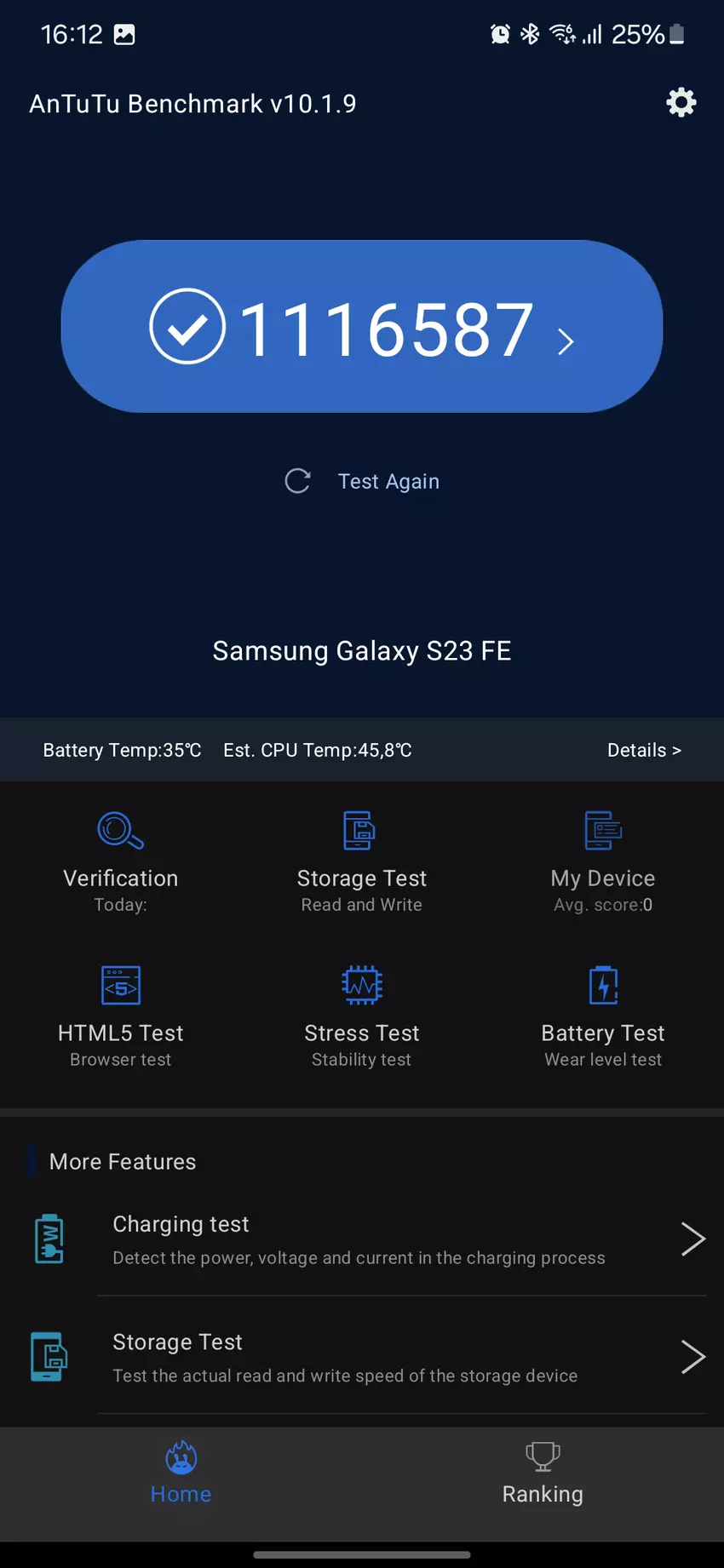
Task: Launch the HTML5 browser test
Action: coord(121,1016)
